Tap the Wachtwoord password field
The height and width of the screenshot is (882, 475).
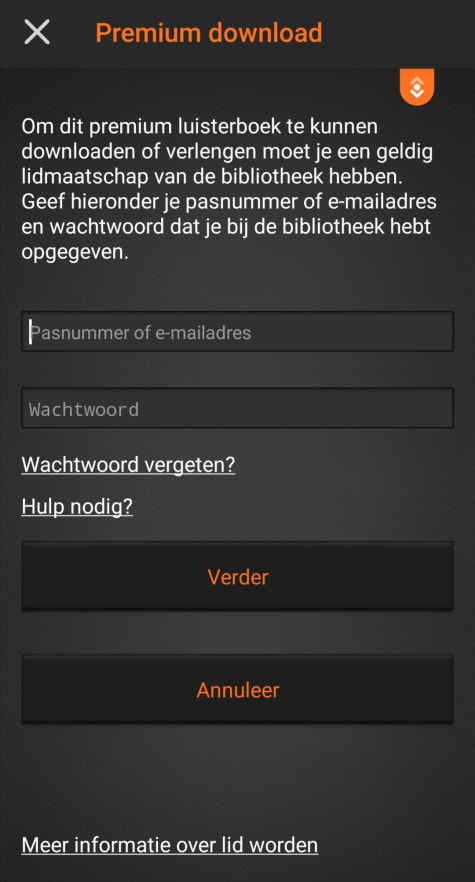click(238, 408)
